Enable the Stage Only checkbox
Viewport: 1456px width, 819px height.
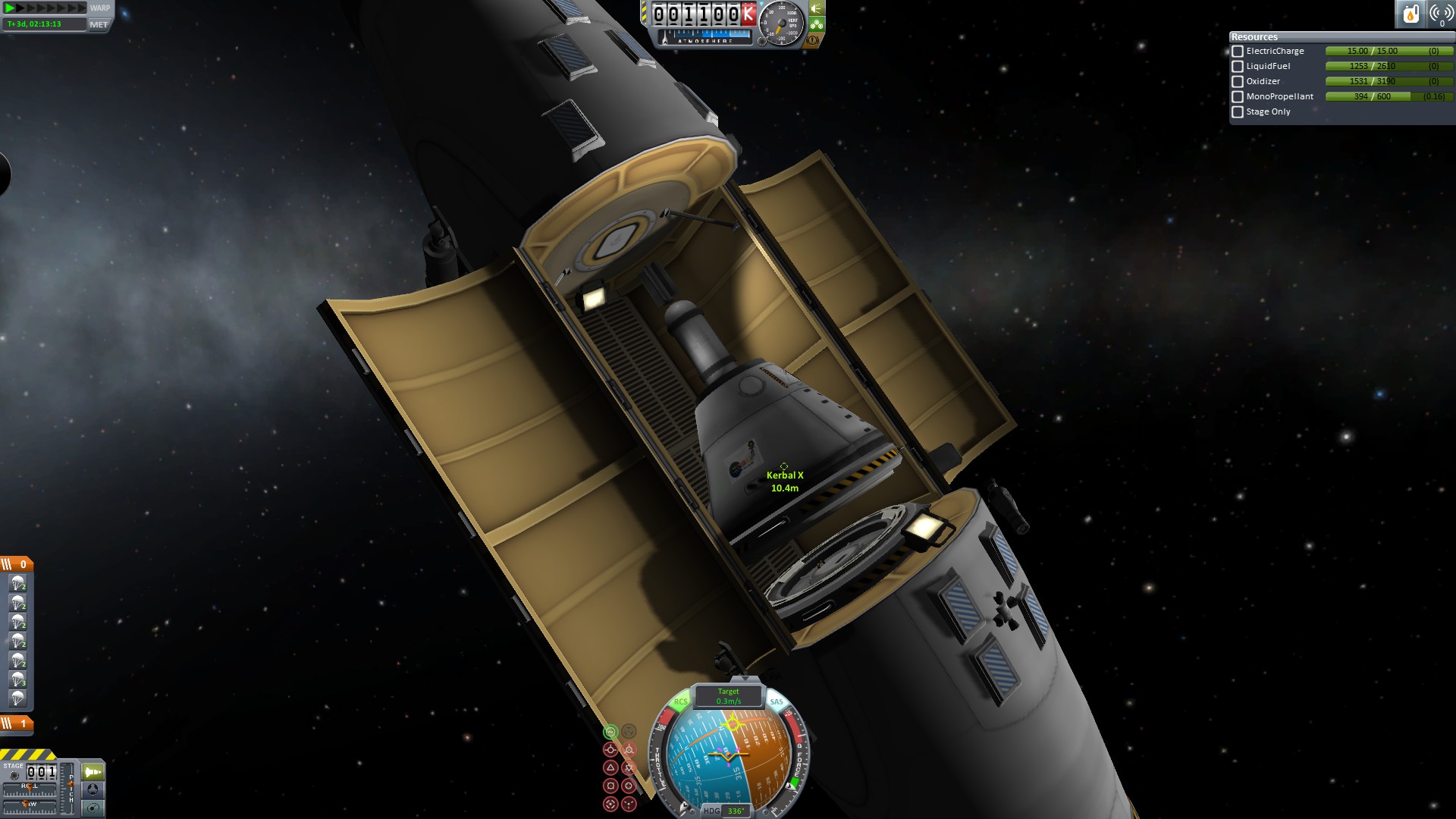[1238, 112]
